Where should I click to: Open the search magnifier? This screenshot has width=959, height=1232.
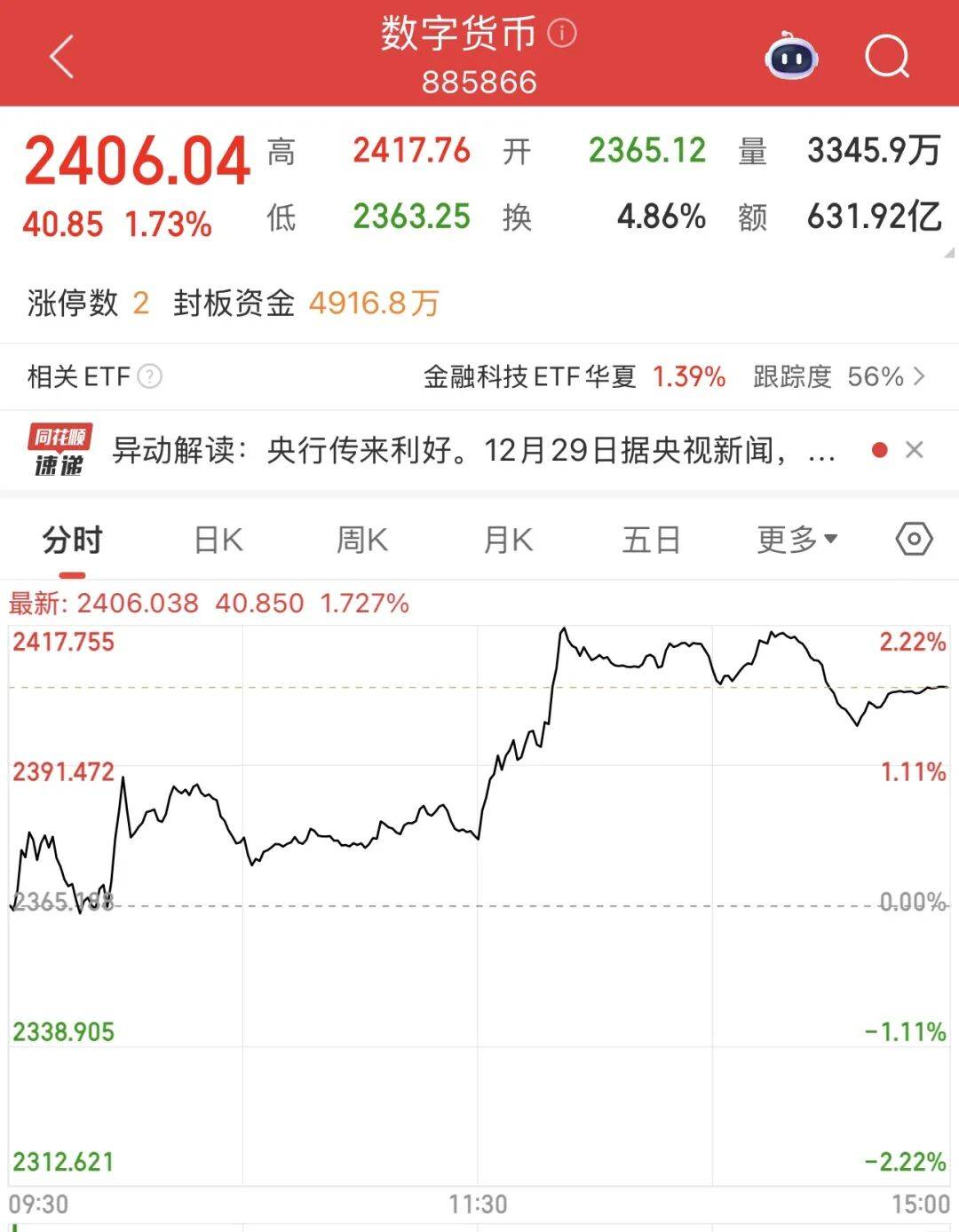point(886,57)
